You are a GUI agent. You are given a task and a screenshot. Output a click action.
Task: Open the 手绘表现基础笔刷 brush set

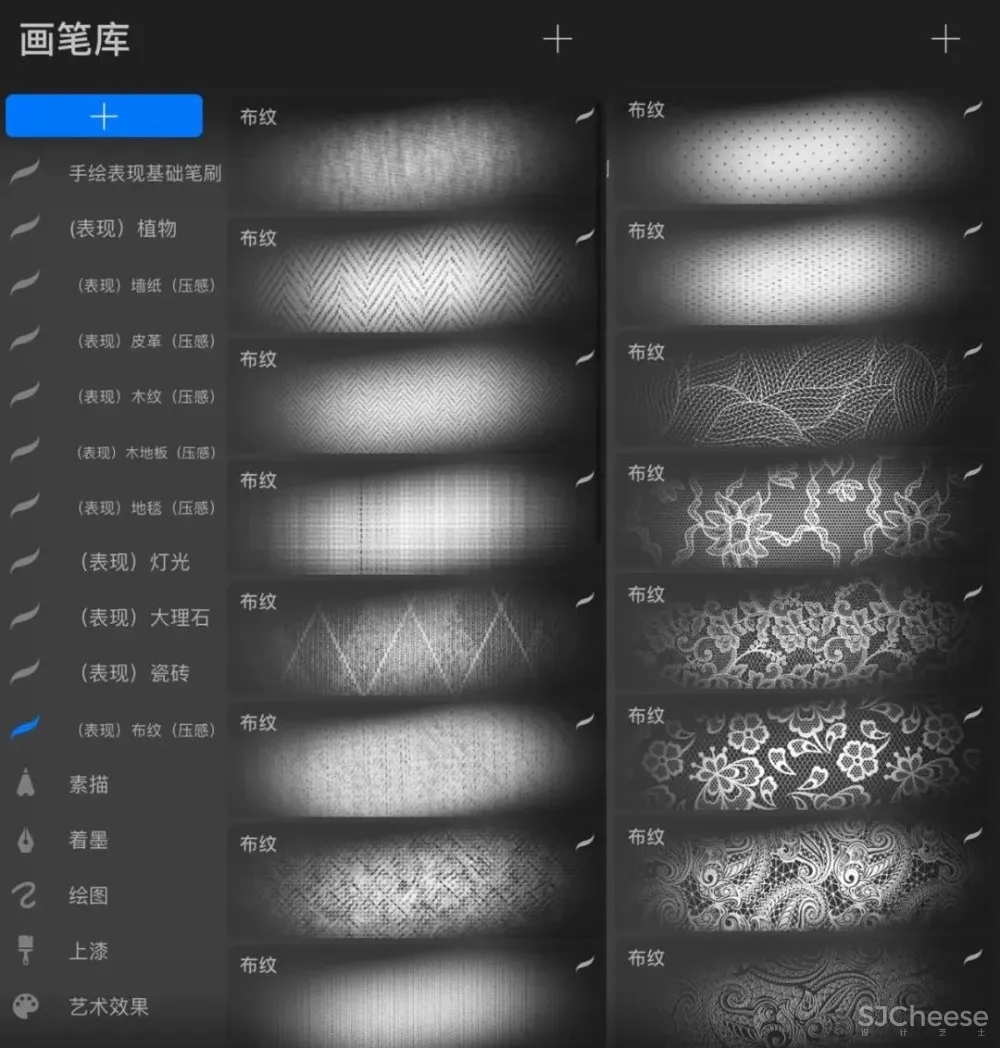[144, 173]
